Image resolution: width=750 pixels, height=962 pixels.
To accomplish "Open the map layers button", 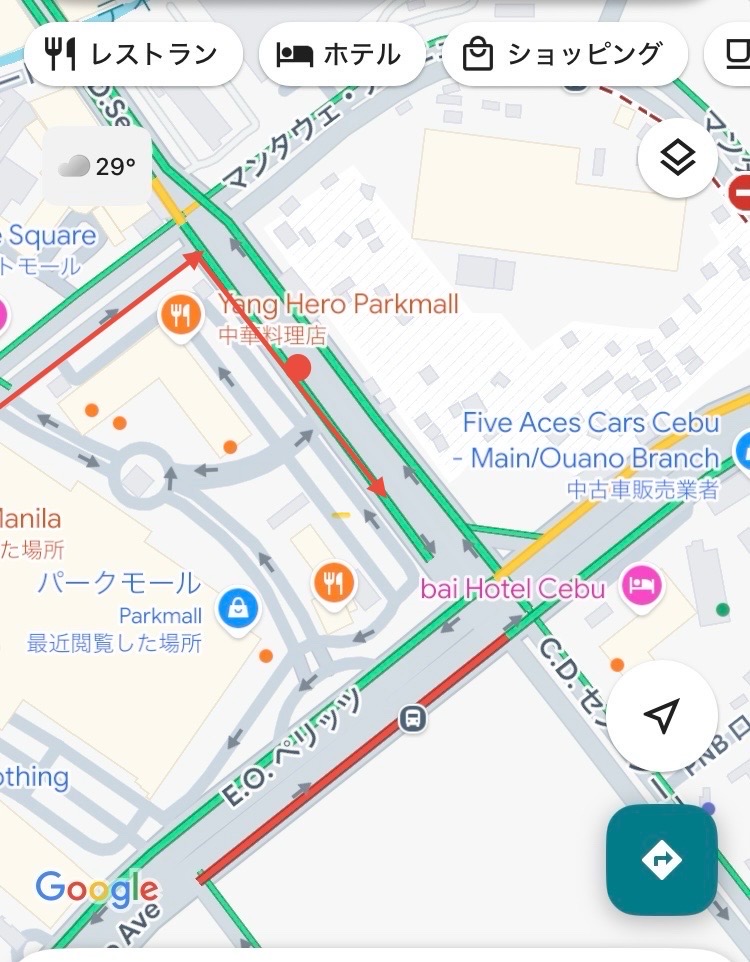I will click(678, 158).
